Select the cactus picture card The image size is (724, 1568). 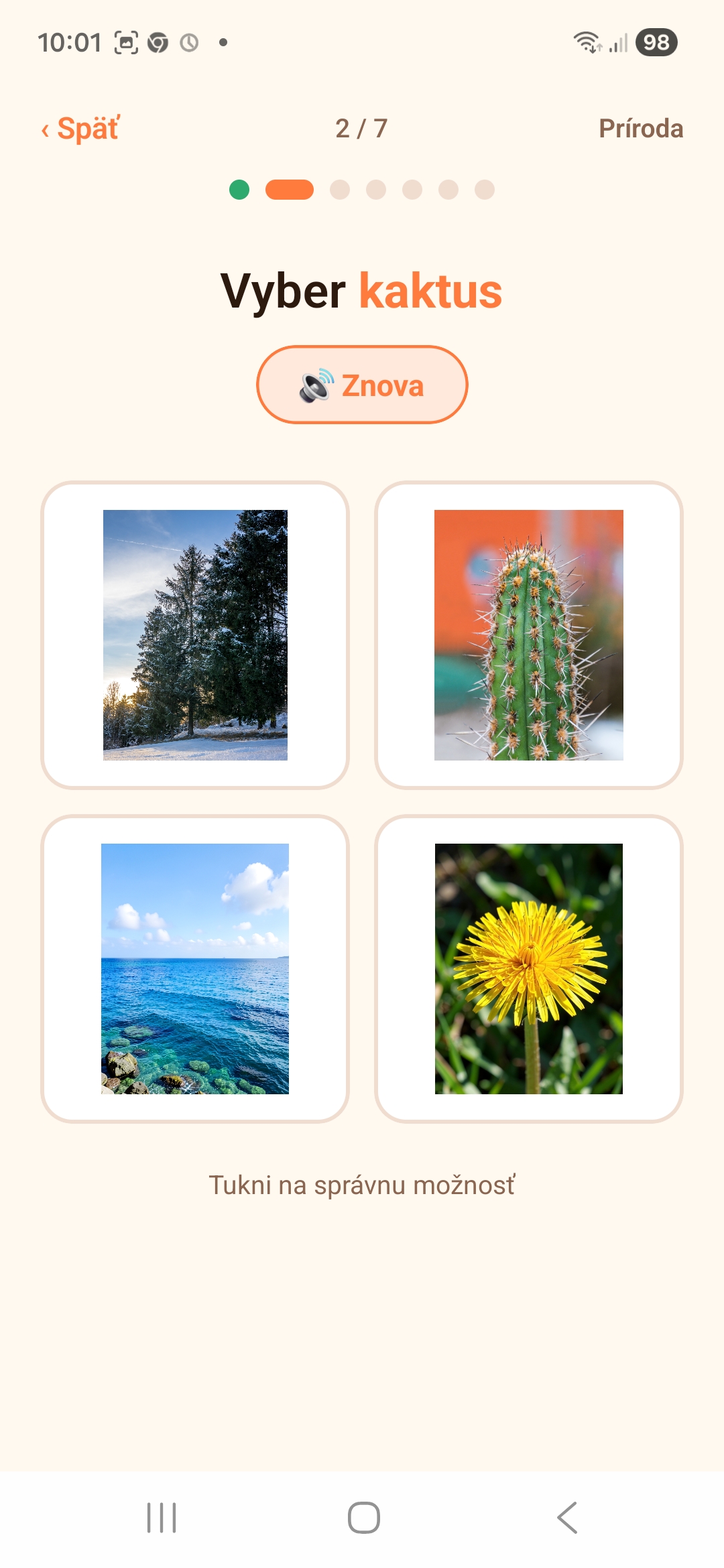coord(529,635)
